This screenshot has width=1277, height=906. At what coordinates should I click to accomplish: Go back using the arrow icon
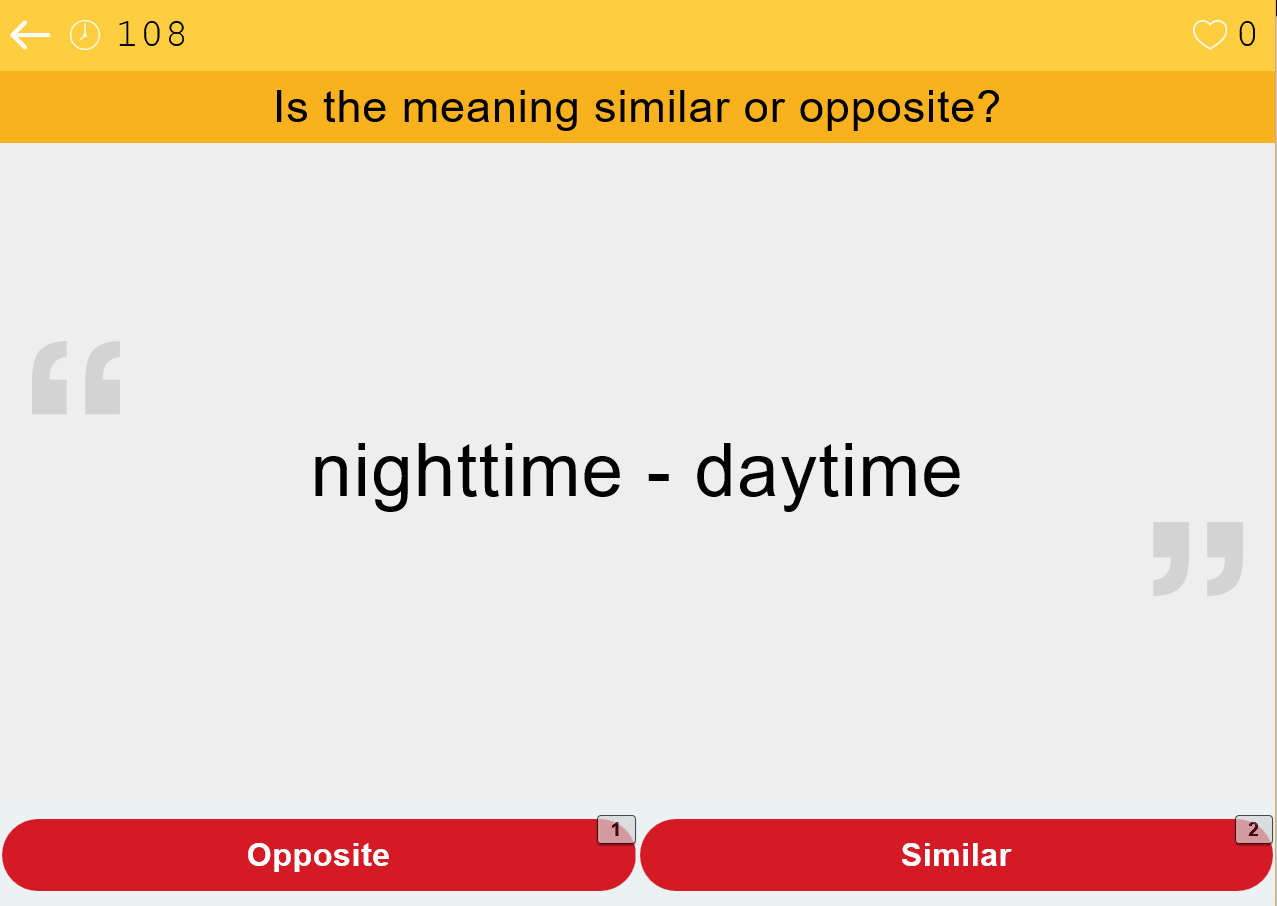point(29,36)
